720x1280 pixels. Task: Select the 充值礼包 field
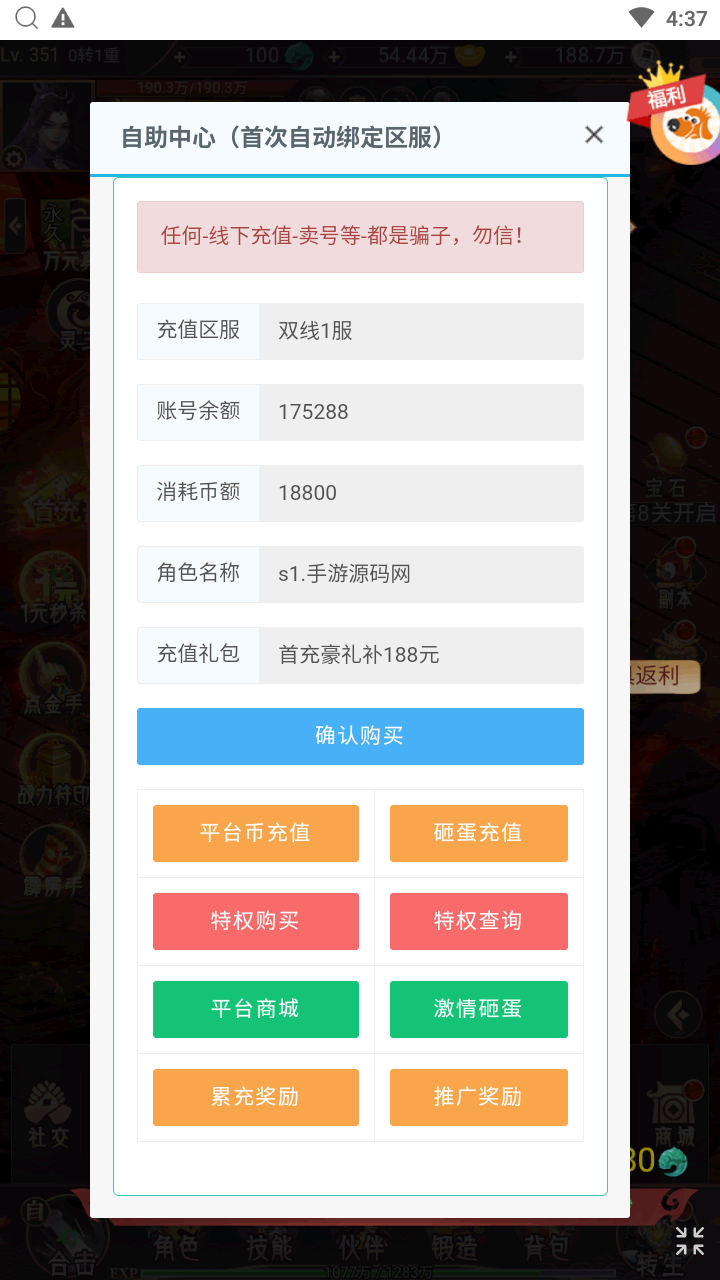420,655
